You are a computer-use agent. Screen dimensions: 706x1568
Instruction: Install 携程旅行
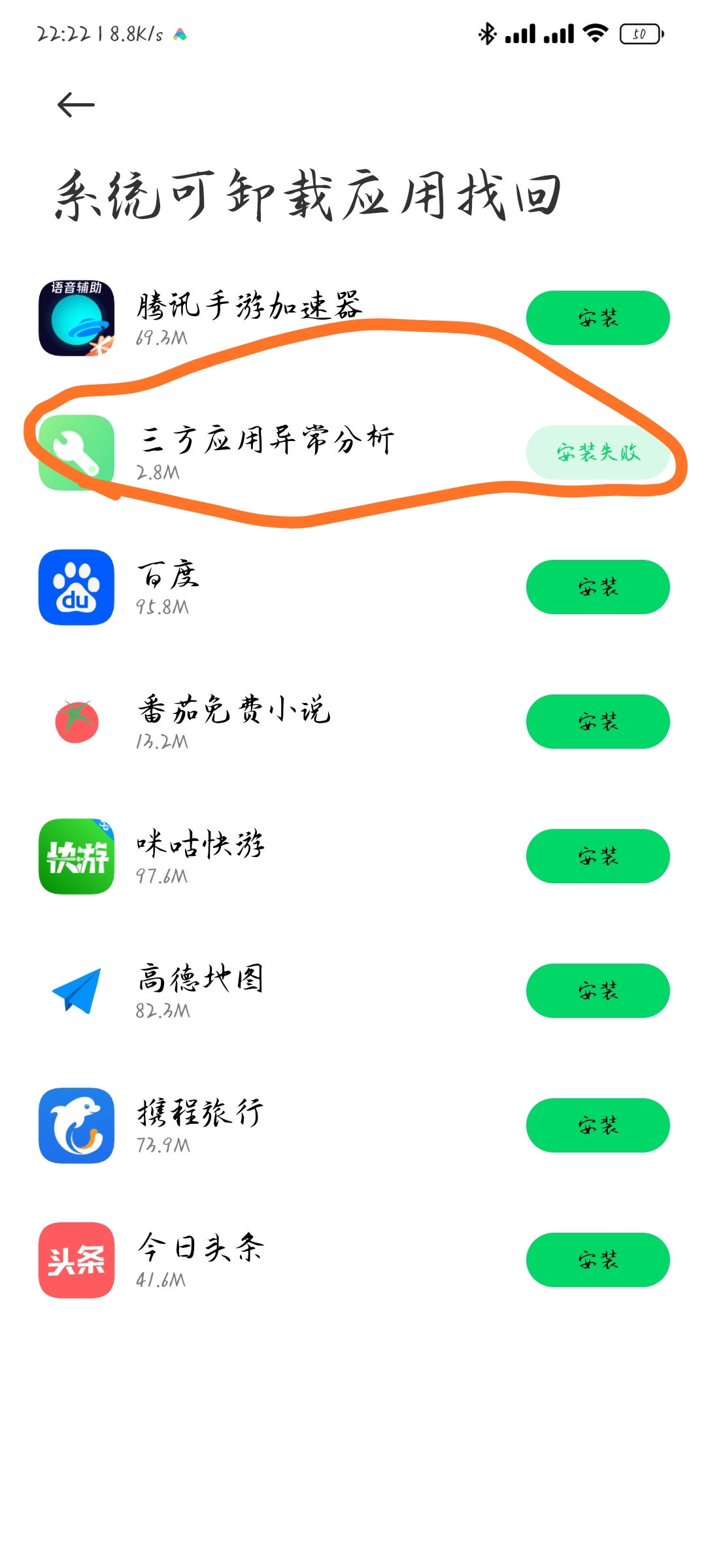click(597, 1126)
